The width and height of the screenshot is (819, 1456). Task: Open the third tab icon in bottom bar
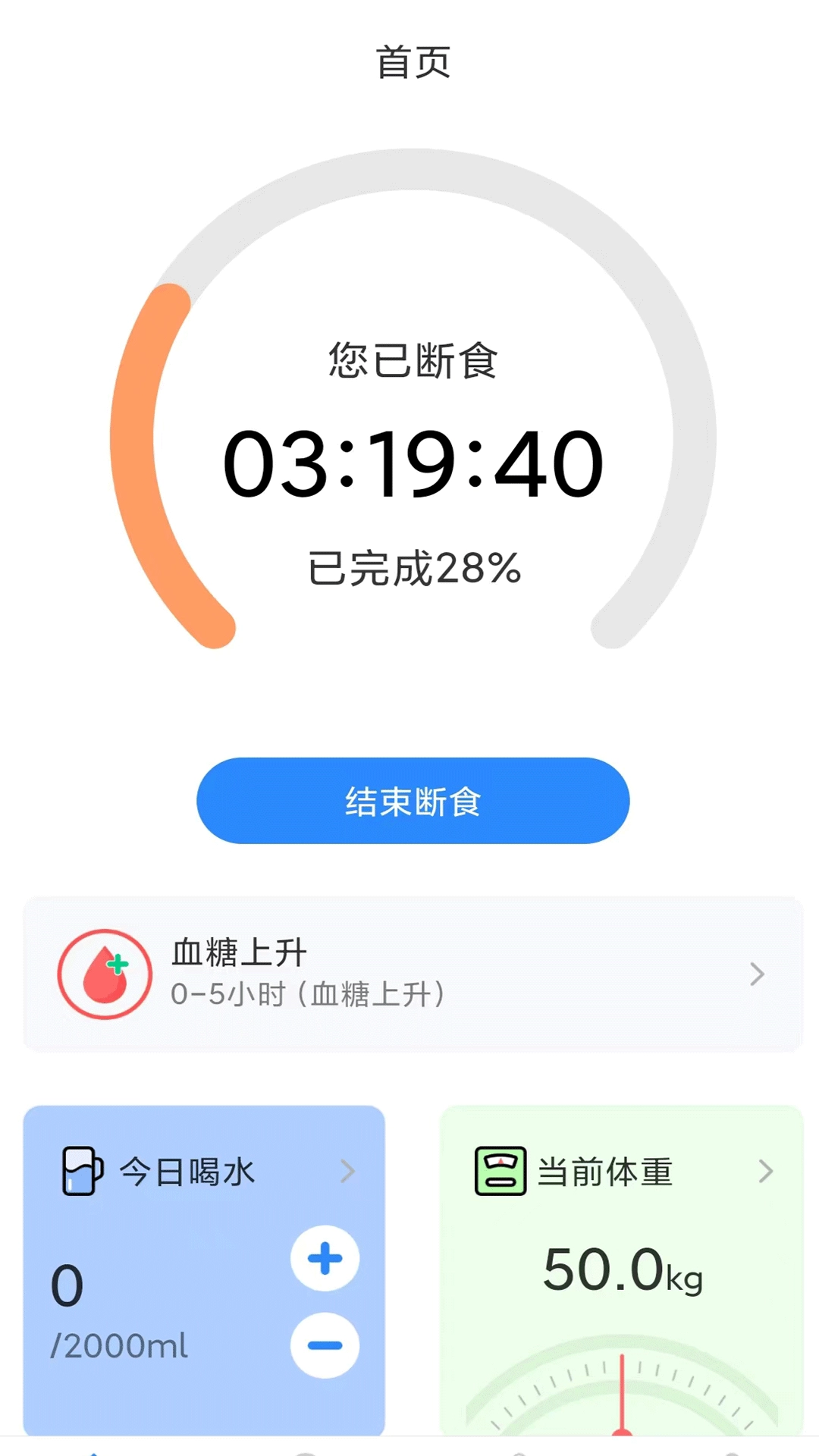point(518,1451)
